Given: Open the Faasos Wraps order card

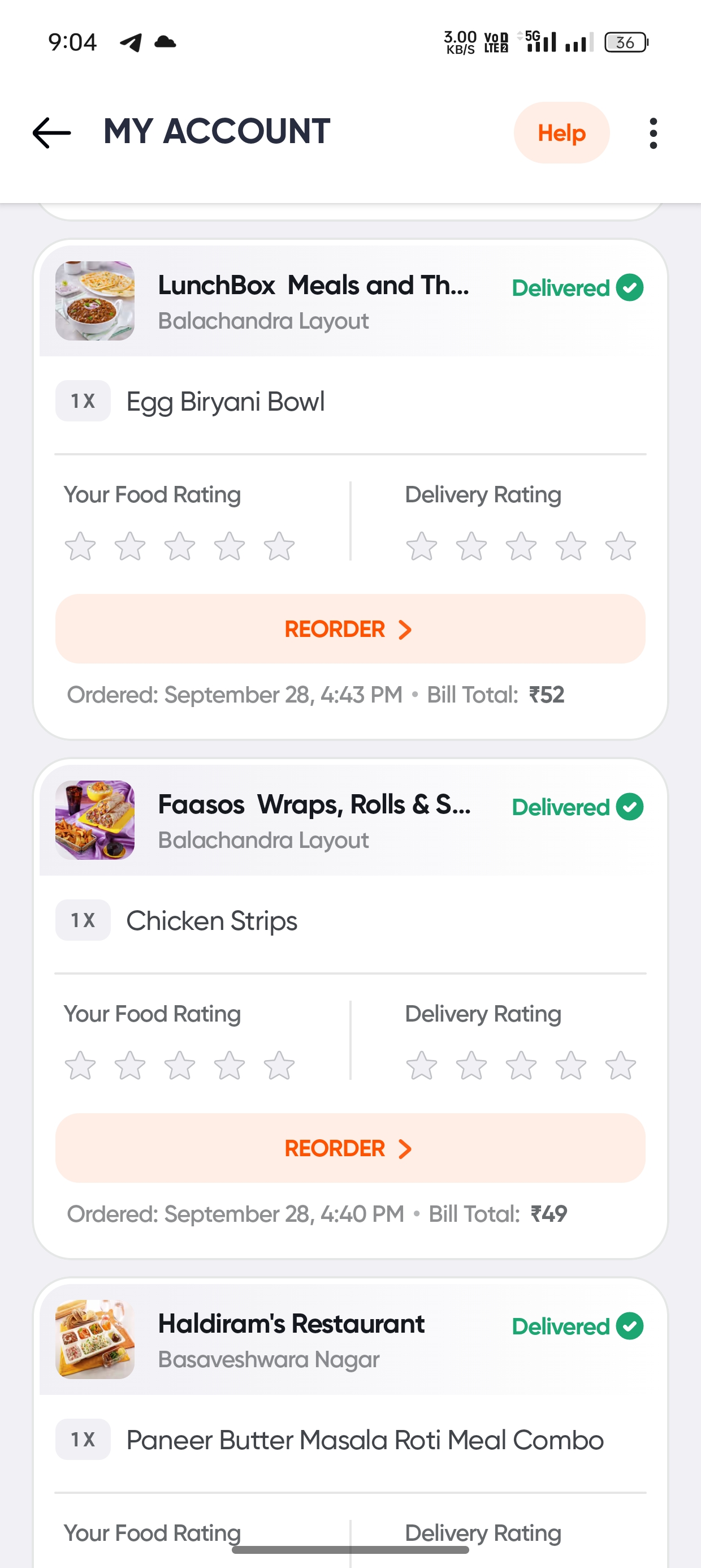Looking at the screenshot, I should pyautogui.click(x=313, y=821).
